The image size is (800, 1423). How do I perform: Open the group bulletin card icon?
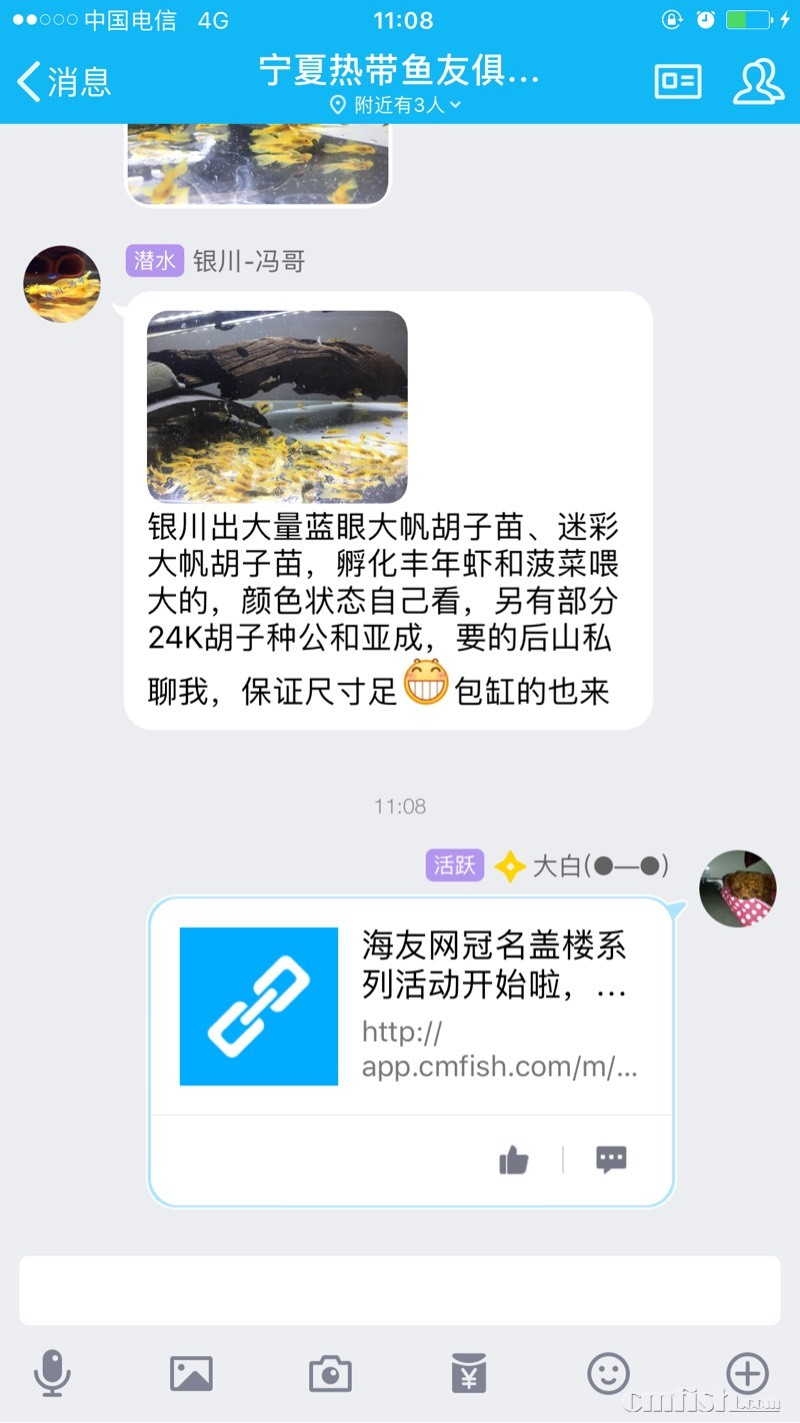pos(678,81)
